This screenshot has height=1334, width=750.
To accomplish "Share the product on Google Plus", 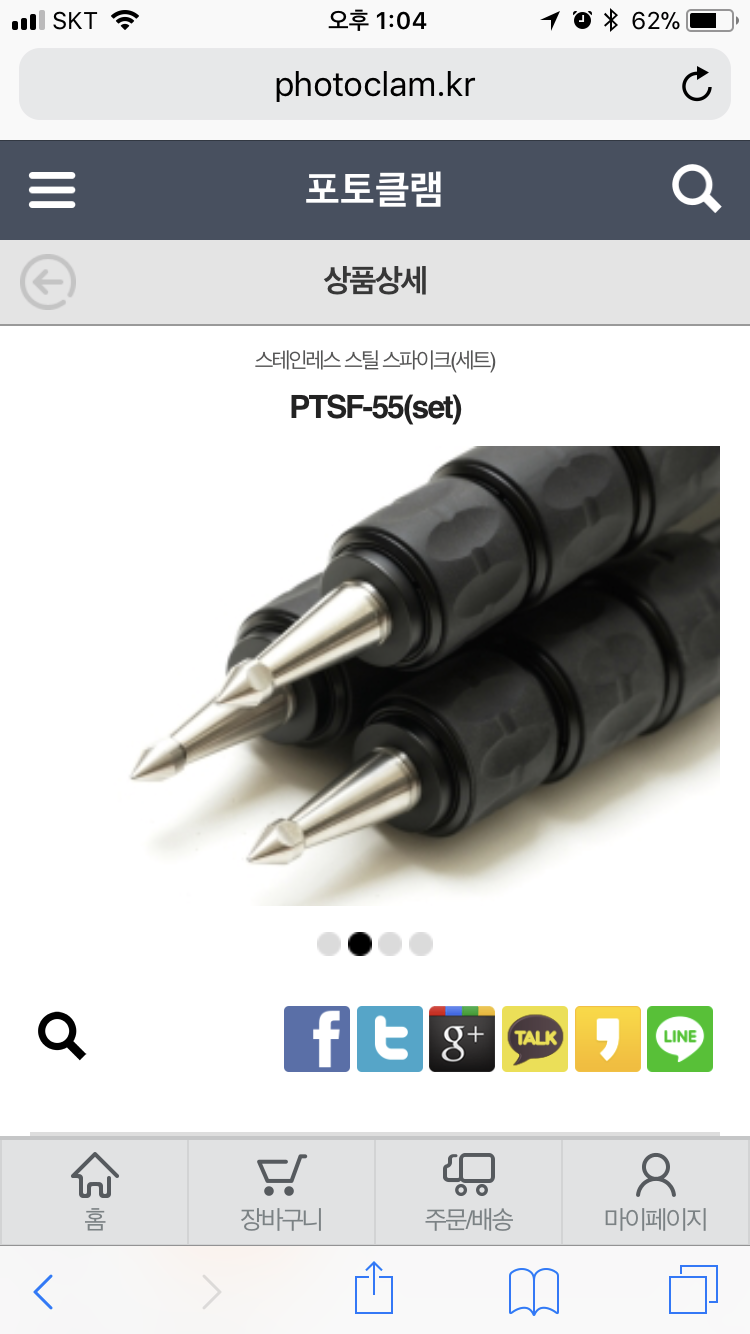I will tap(462, 1039).
